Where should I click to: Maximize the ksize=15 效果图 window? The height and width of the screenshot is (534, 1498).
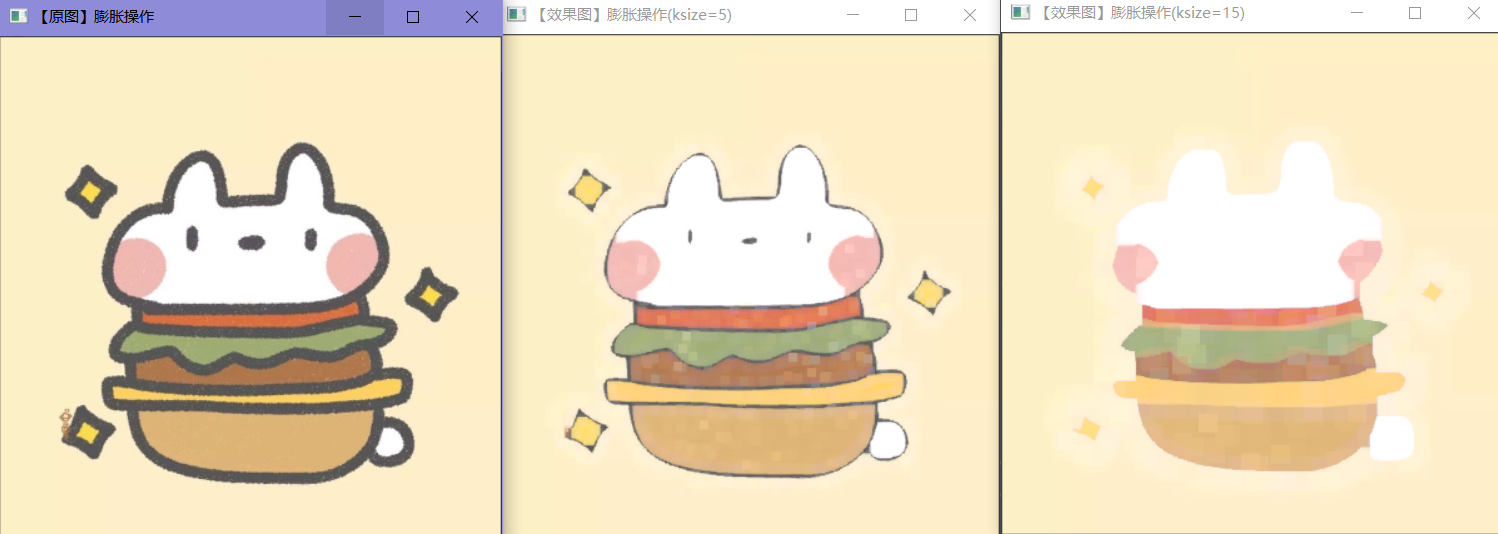(x=1415, y=13)
